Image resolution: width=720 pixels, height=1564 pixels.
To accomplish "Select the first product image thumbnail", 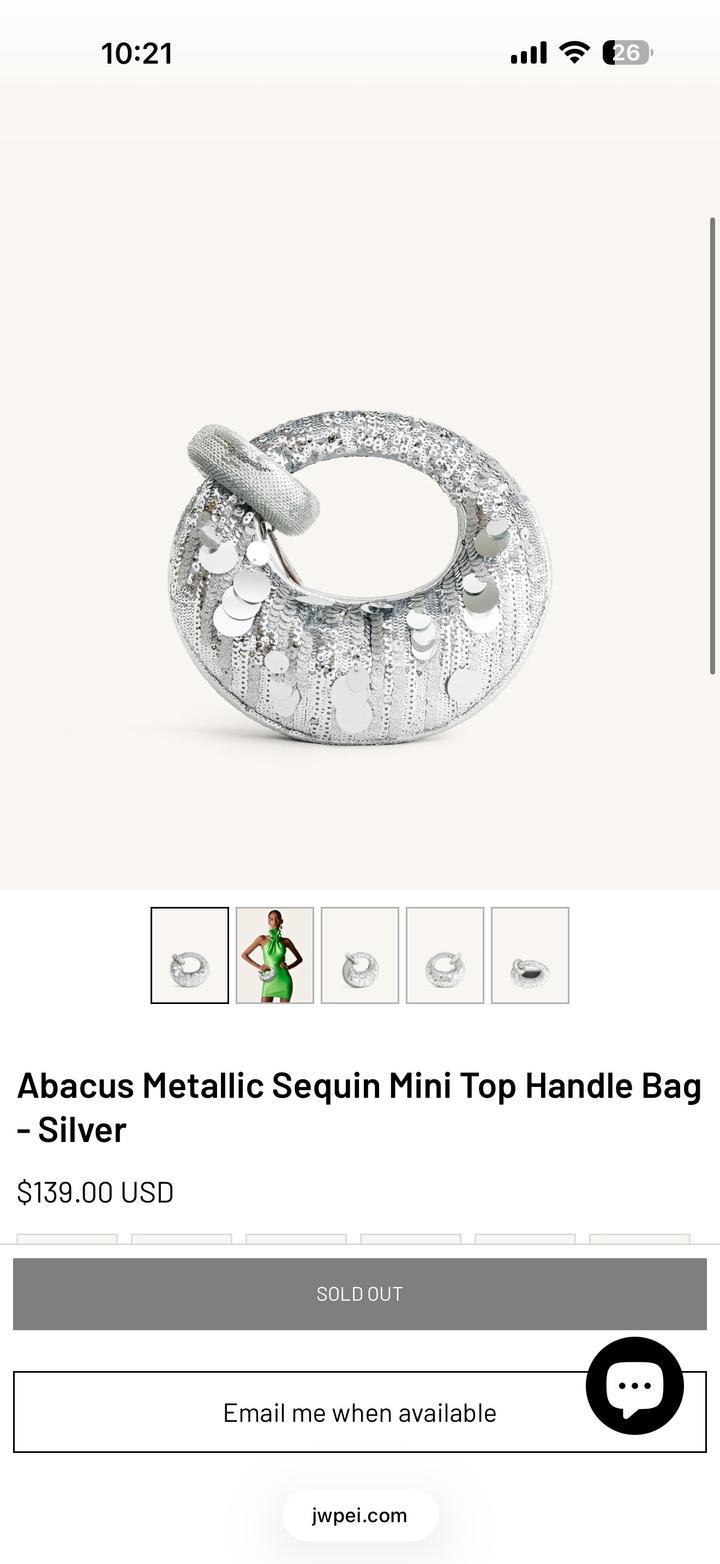I will click(x=190, y=955).
